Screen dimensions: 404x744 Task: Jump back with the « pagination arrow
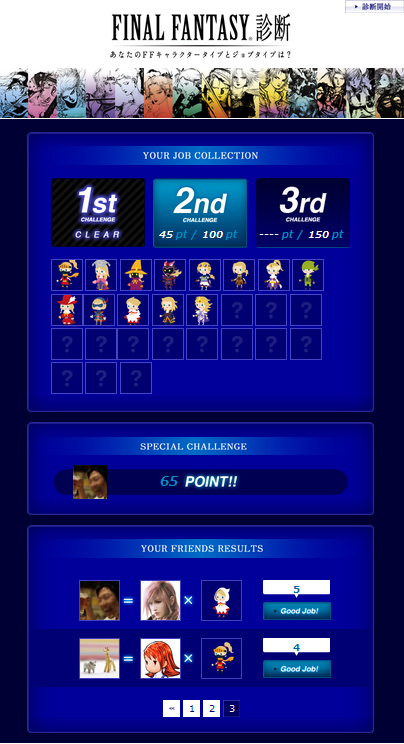point(171,709)
